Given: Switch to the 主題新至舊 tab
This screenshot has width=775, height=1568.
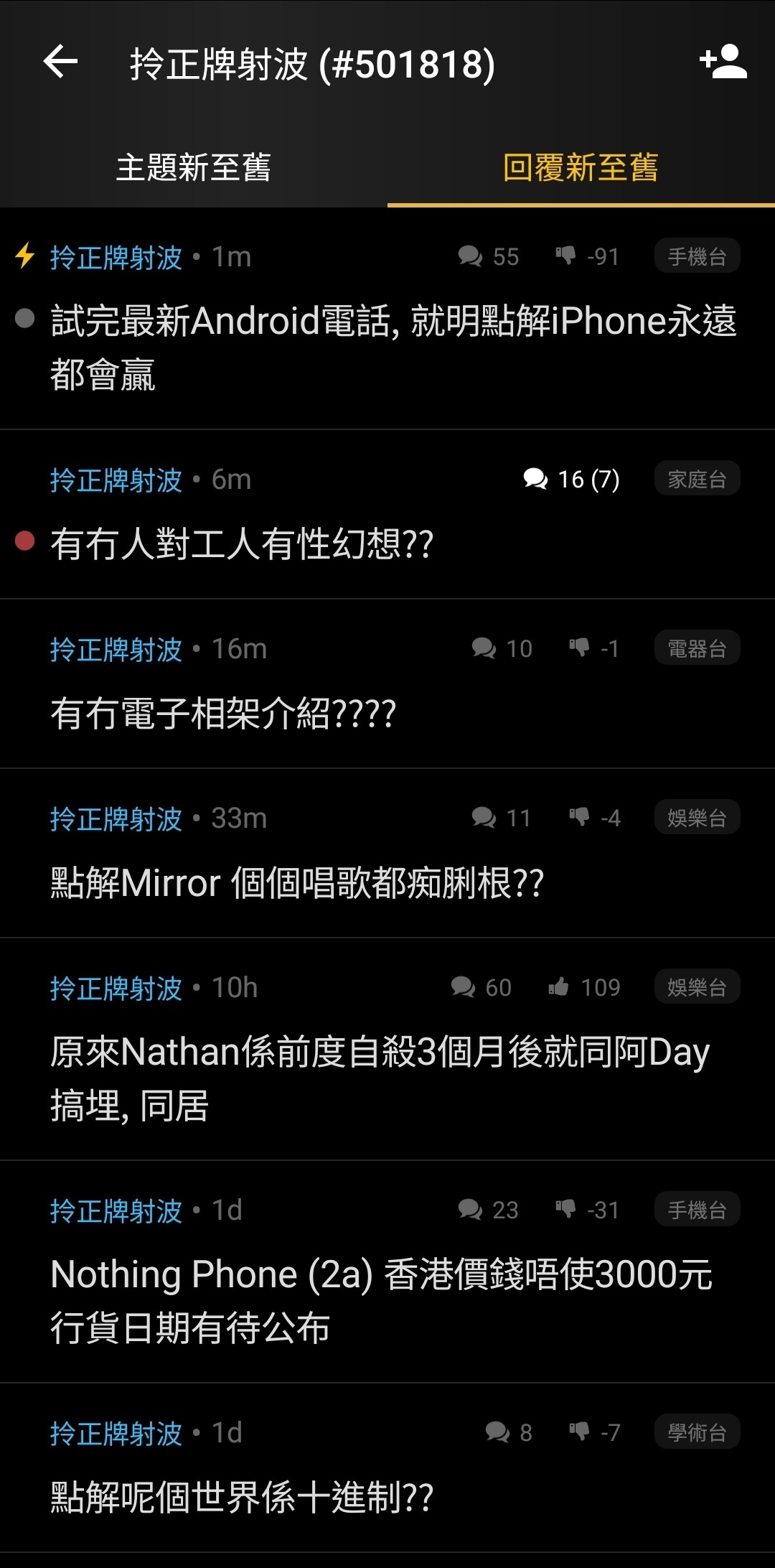Looking at the screenshot, I should tap(194, 168).
